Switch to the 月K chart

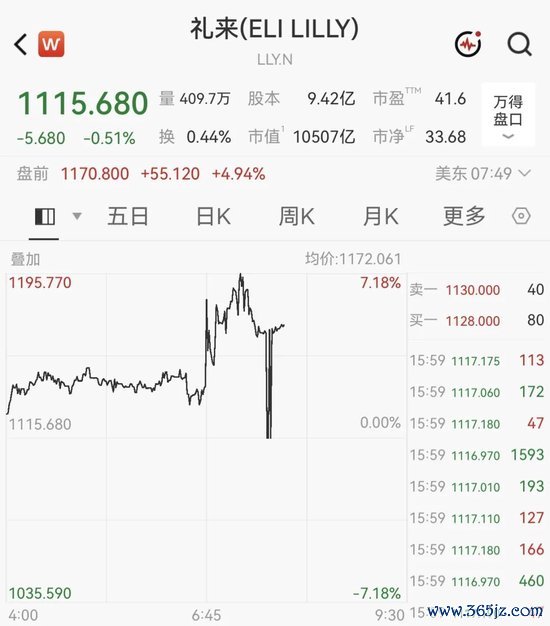[x=380, y=217]
